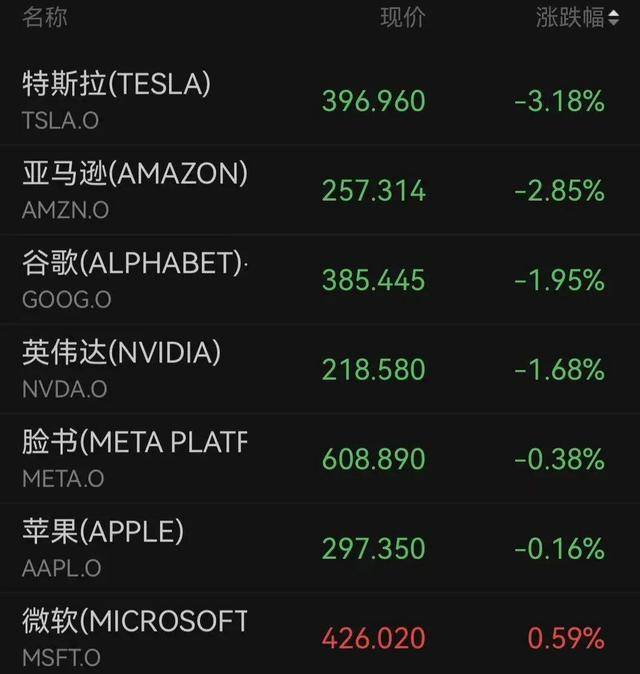Open the Microsoft MSFT.O stock row
The image size is (640, 674).
coord(320,634)
